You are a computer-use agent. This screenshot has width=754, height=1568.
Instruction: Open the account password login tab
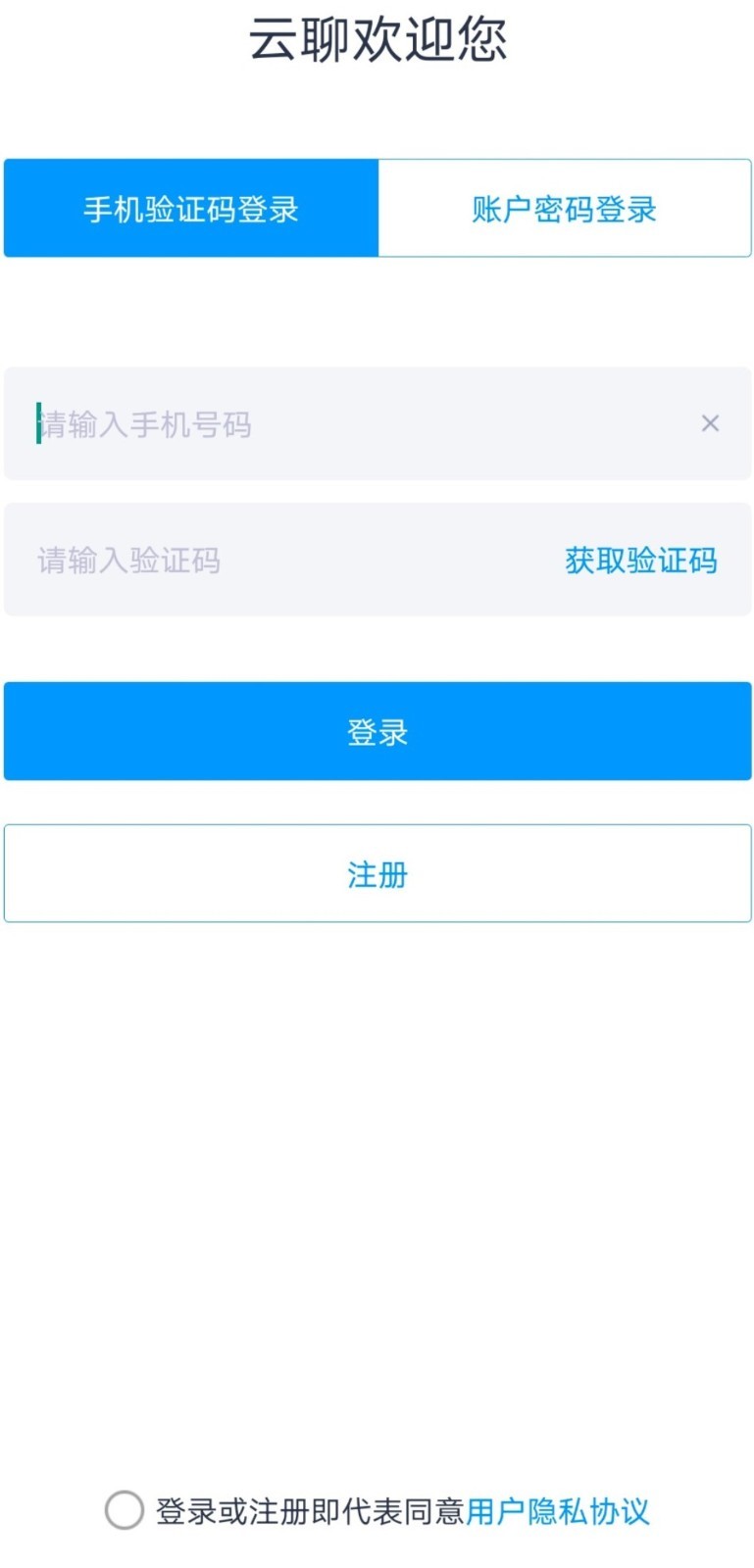tap(564, 208)
